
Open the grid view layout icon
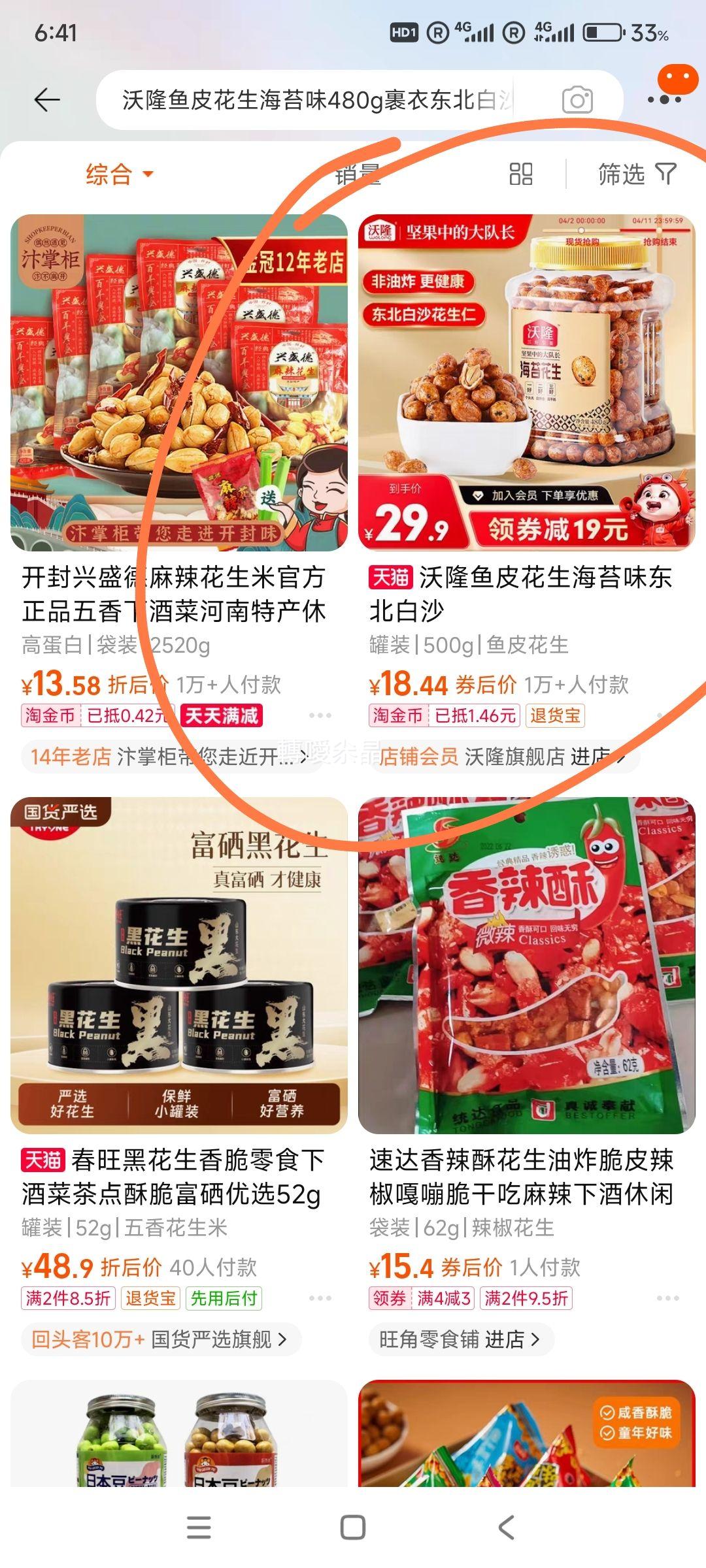click(x=521, y=174)
